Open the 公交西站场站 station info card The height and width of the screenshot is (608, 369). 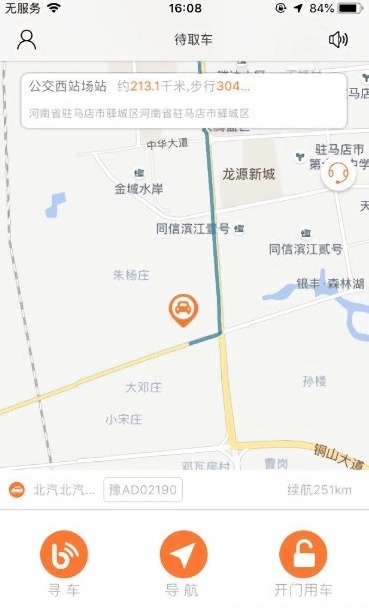pos(184,101)
